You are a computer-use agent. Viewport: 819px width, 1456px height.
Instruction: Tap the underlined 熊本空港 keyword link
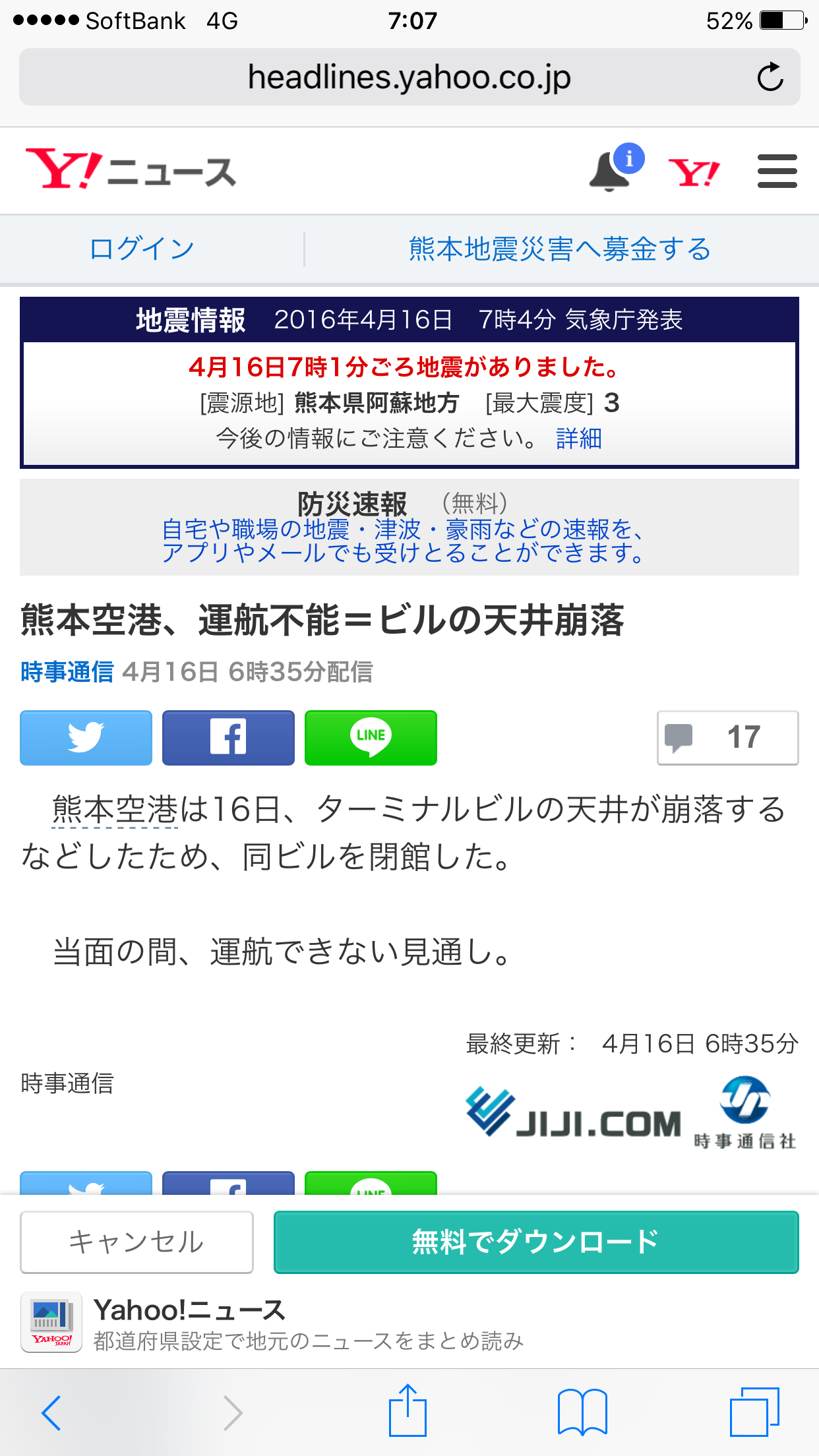115,810
